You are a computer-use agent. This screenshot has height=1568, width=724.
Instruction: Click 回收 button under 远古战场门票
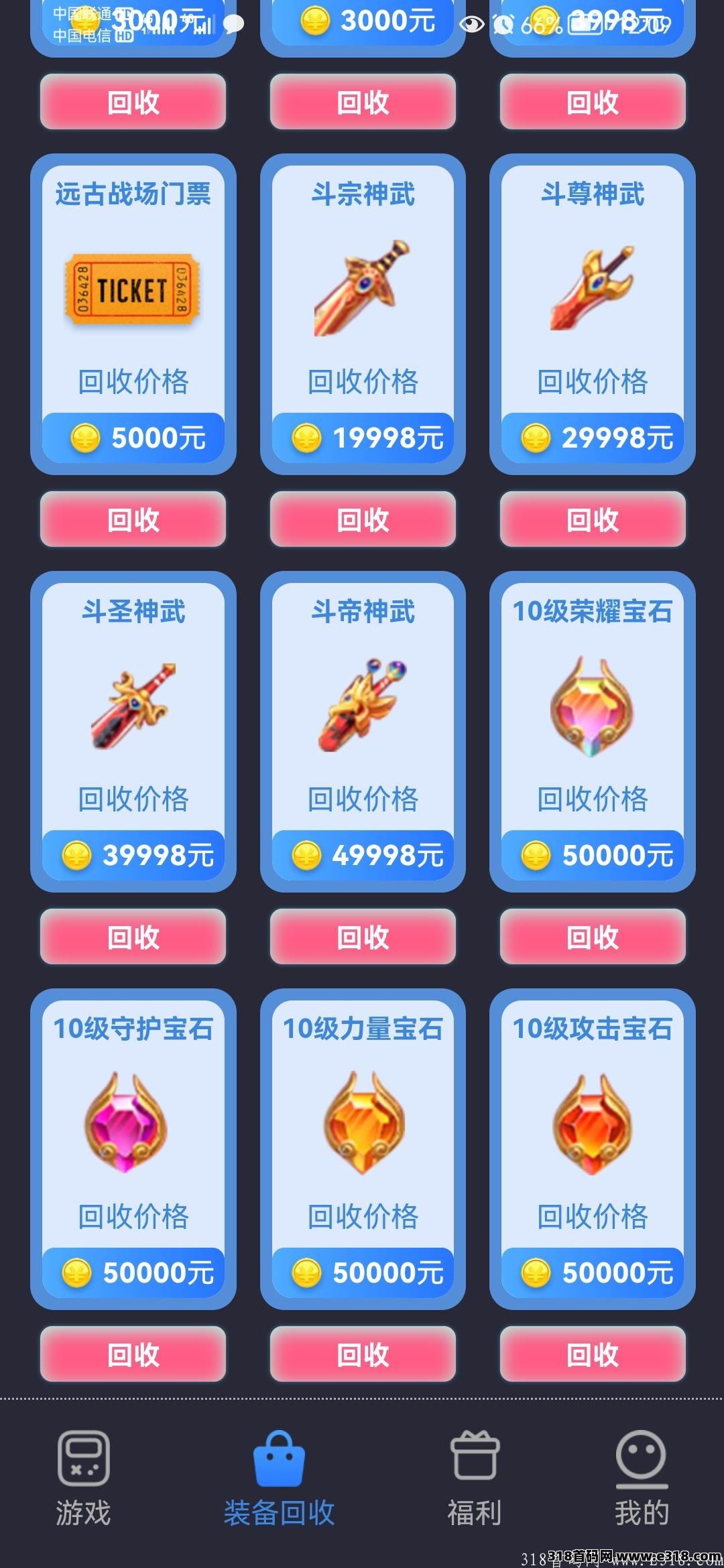point(132,519)
